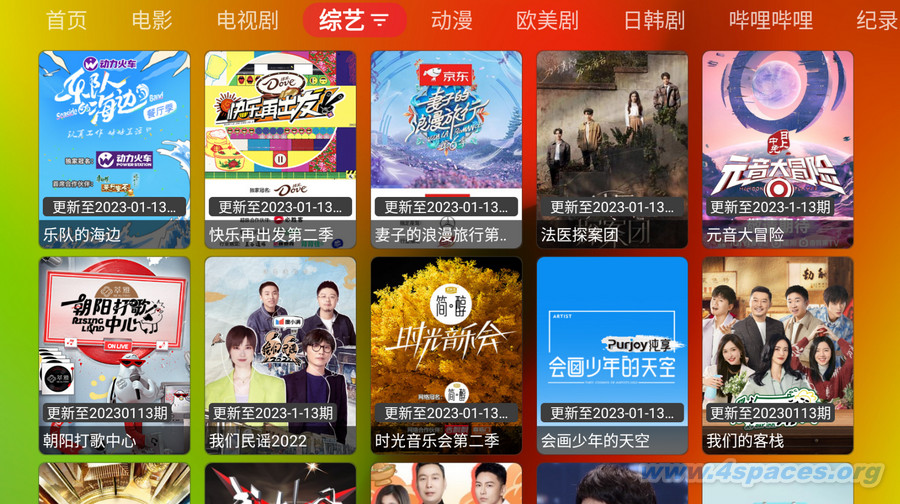This screenshot has width=900, height=504.
Task: Select 时光音乐会第二季
Action: 446,355
